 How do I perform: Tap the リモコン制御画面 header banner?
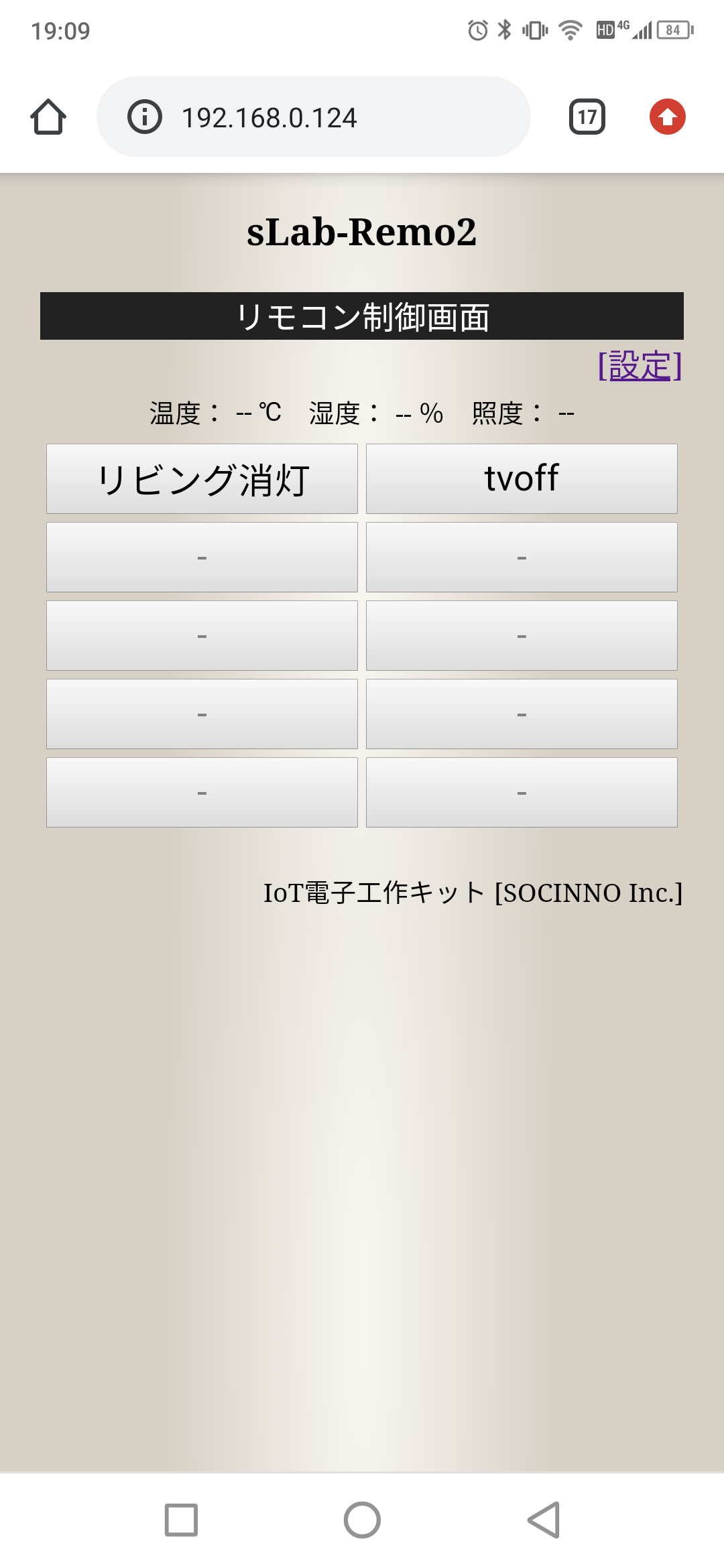click(362, 316)
